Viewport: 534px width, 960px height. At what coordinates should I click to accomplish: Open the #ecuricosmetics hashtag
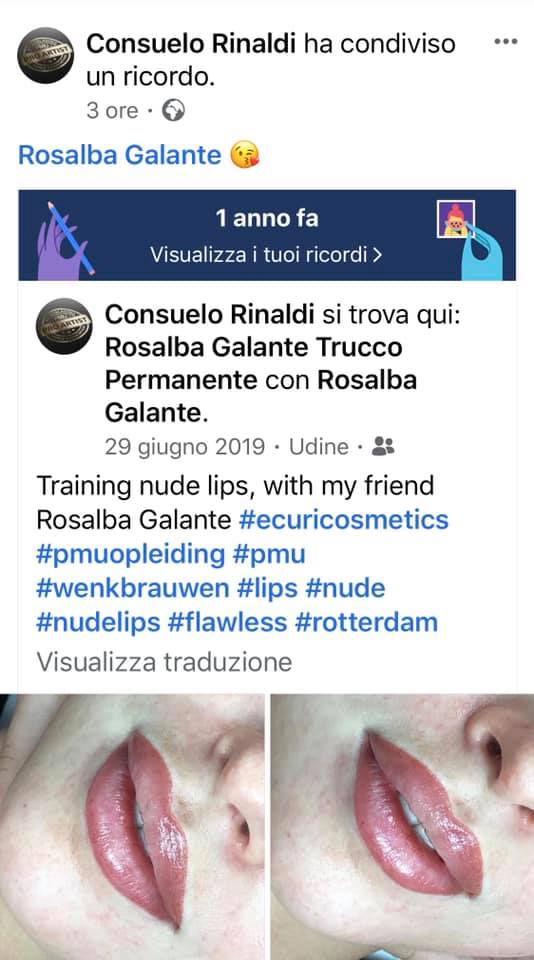point(343,520)
